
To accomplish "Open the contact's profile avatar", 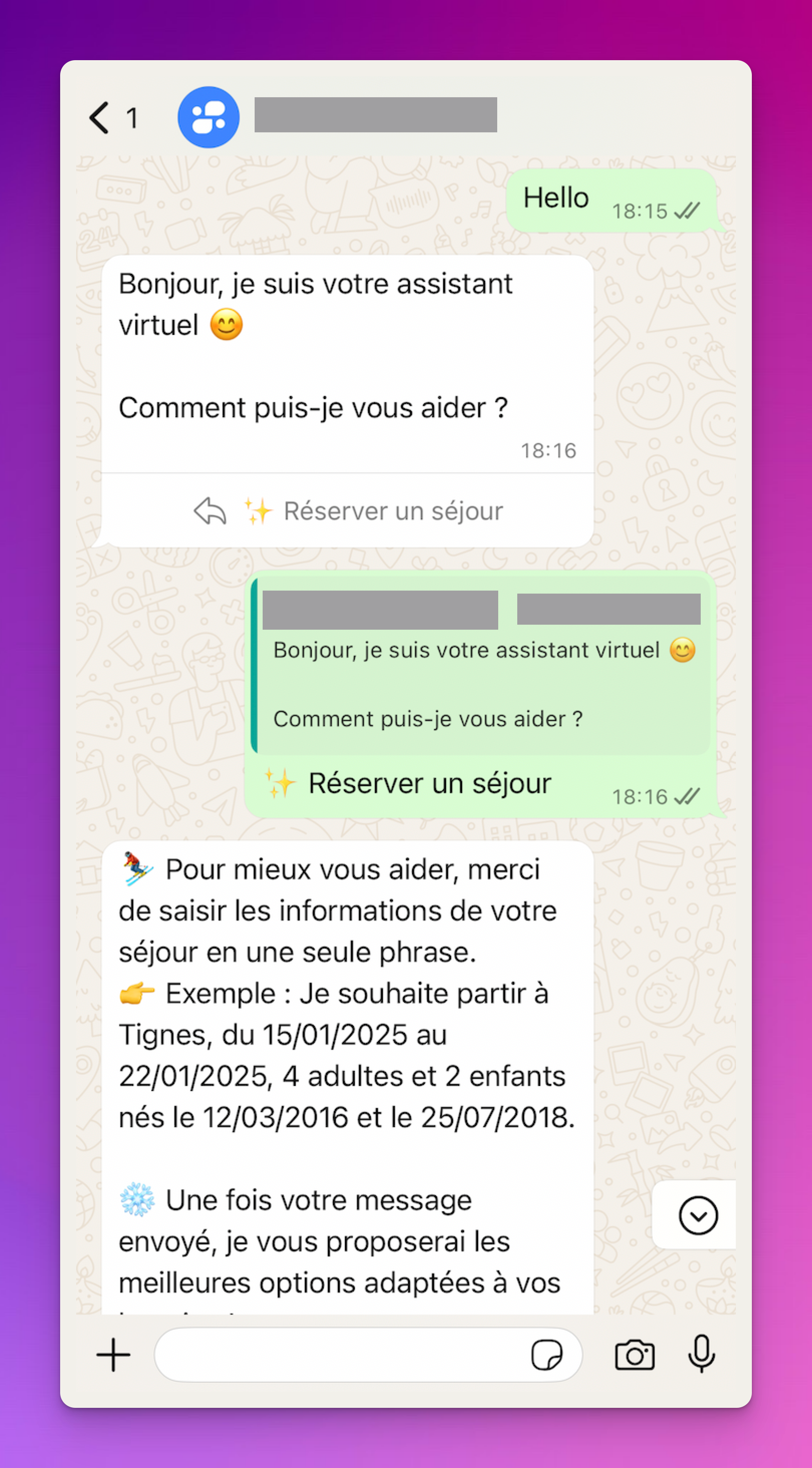I will click(x=209, y=117).
